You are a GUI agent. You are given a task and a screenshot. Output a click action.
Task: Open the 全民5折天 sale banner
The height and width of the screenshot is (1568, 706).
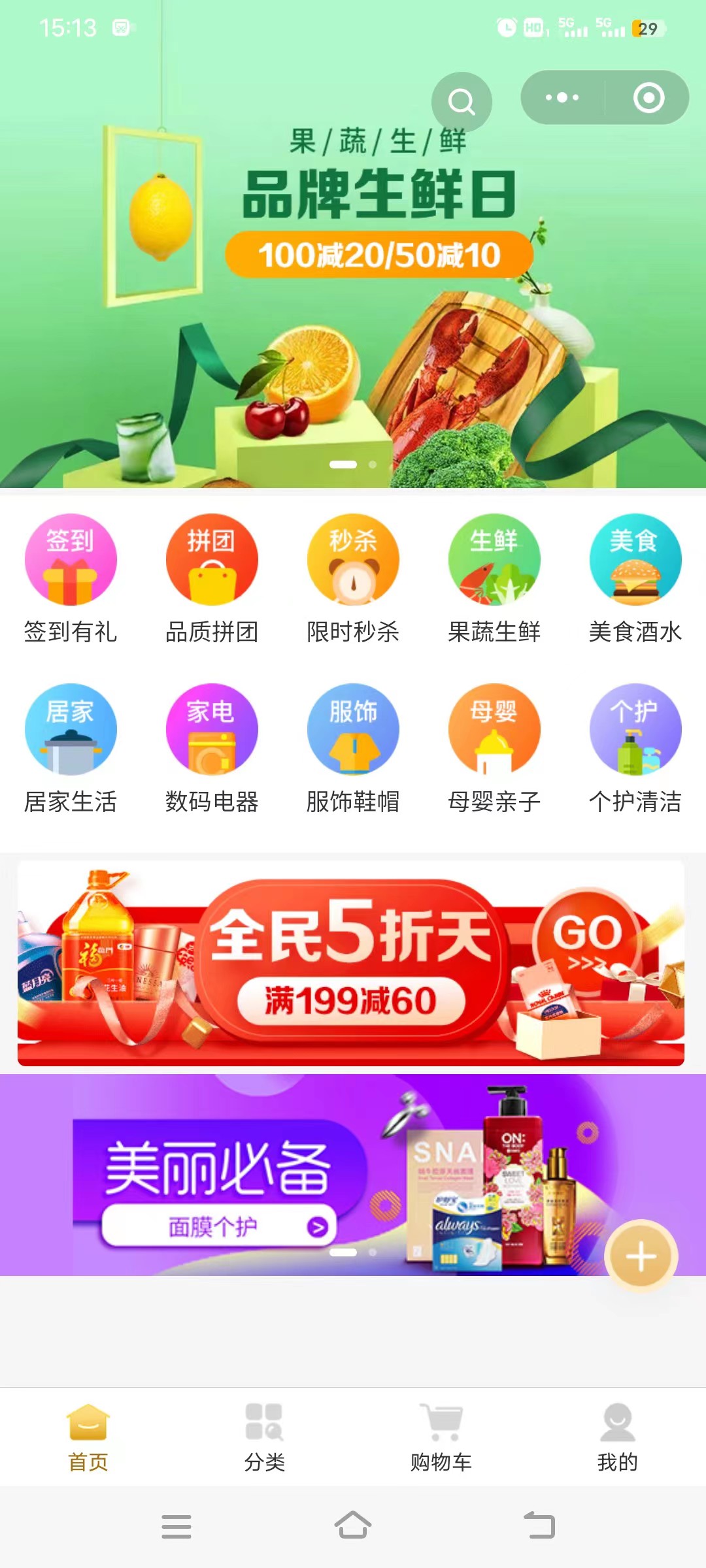click(351, 963)
